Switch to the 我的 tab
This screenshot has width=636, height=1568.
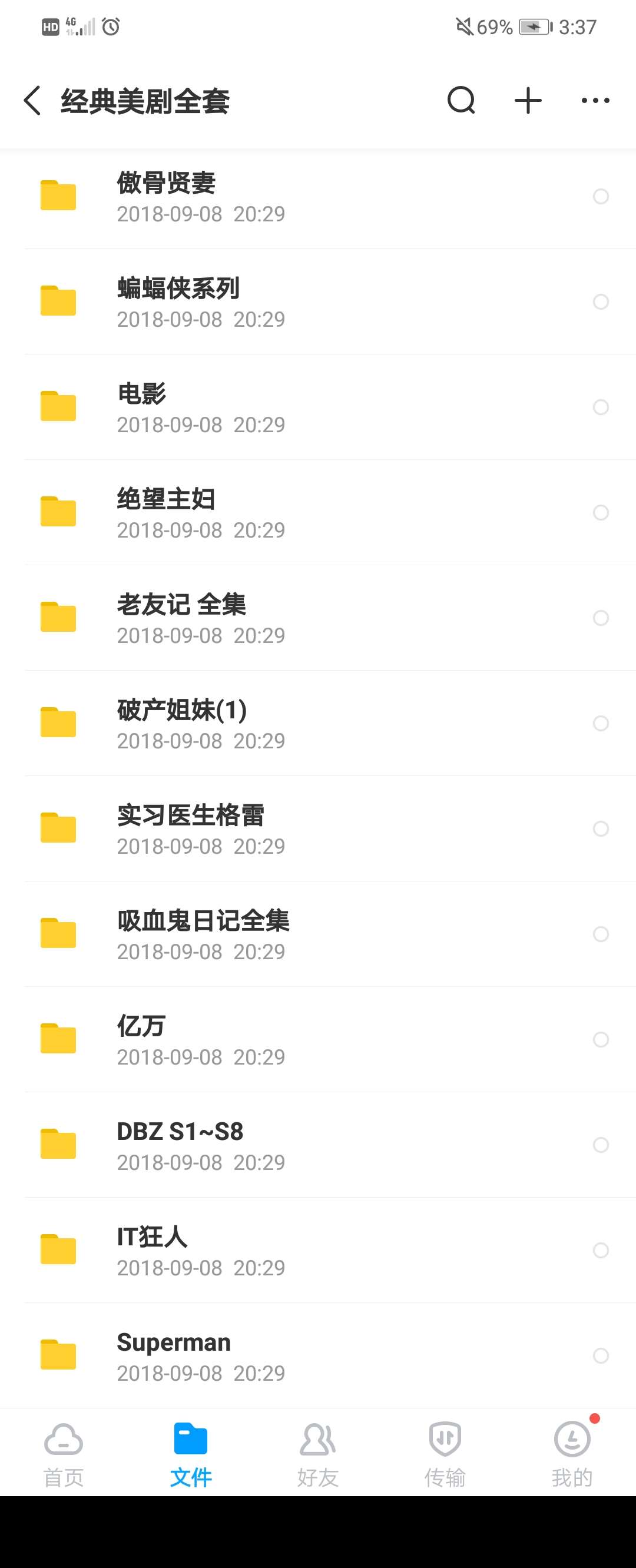[x=572, y=1454]
